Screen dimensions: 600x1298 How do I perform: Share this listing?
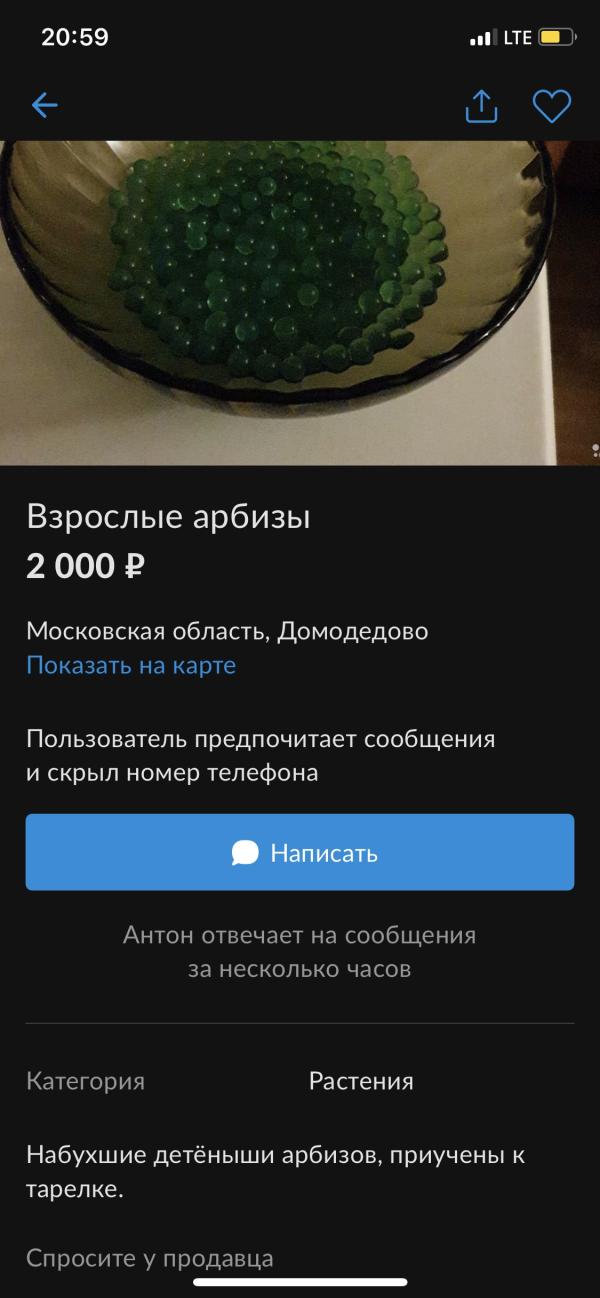(x=481, y=106)
